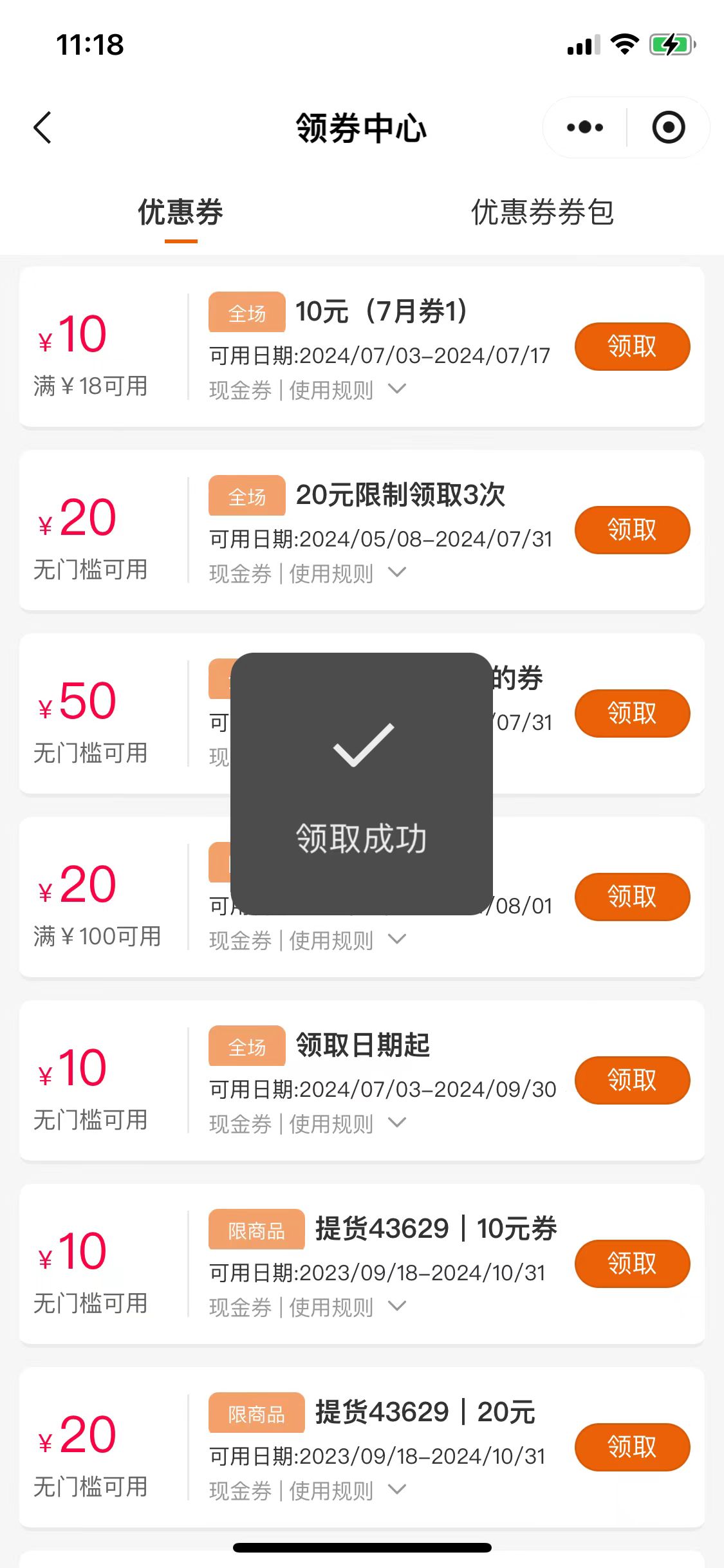Viewport: 724px width, 1568px height.
Task: View 使用规则 of 提货43629｜20元 coupon
Action: [x=348, y=1490]
